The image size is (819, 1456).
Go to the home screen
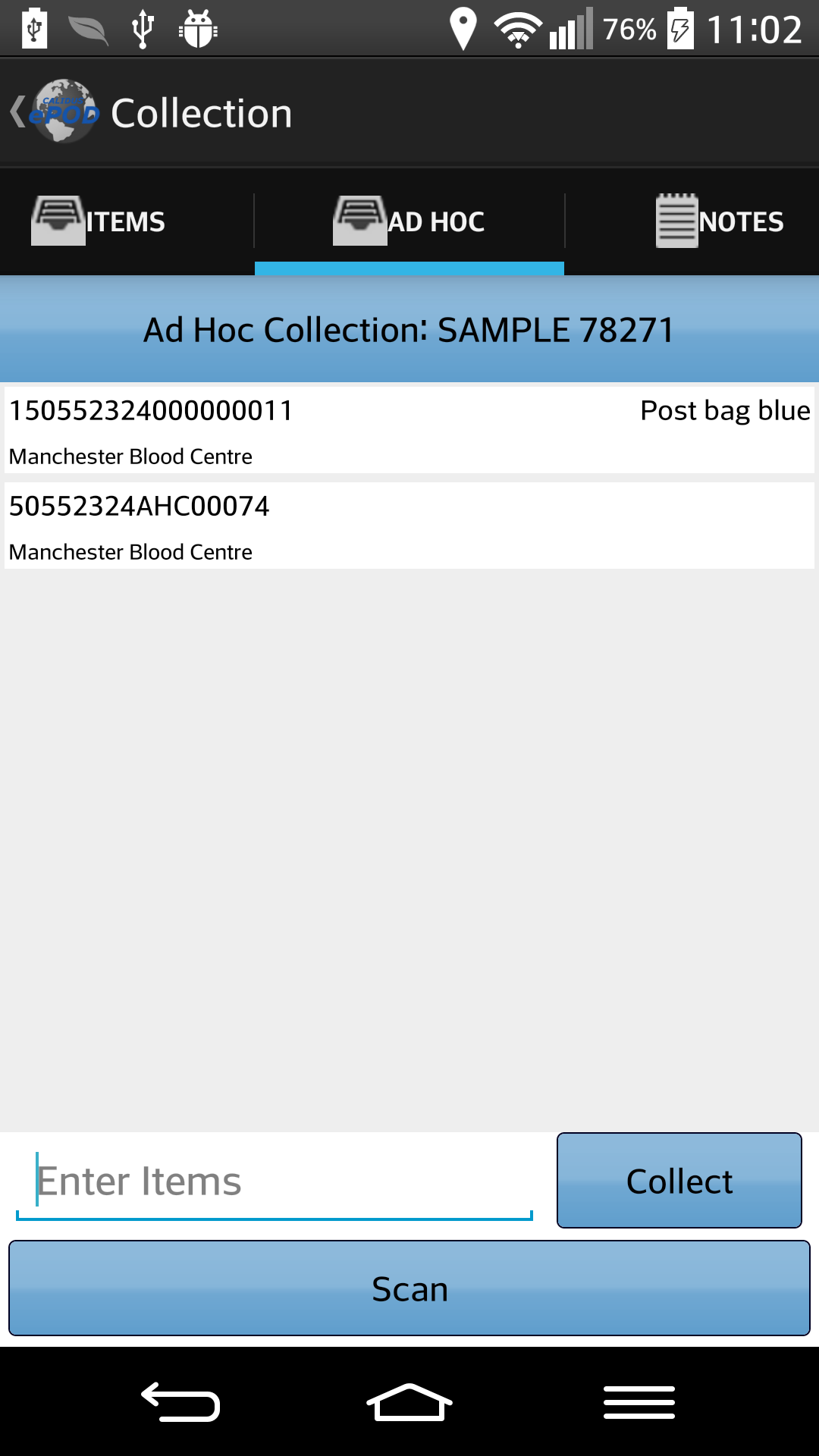click(x=409, y=1401)
